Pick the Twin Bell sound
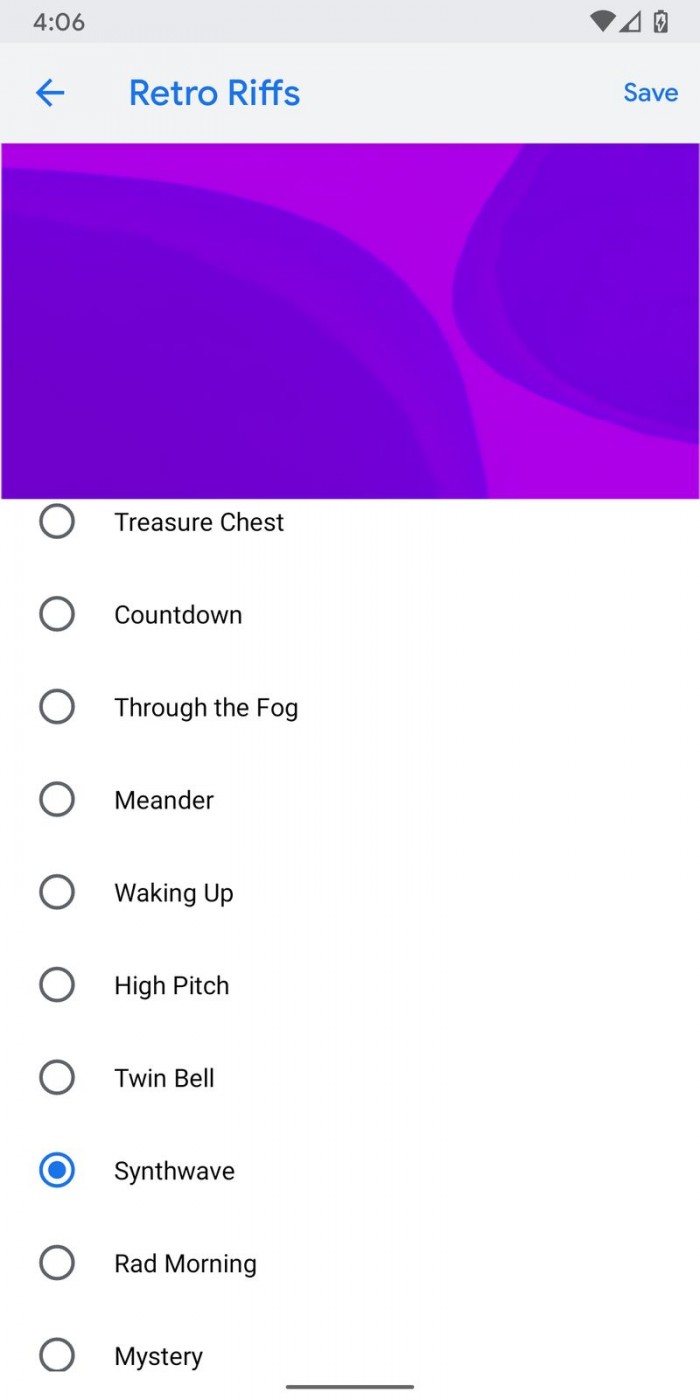This screenshot has height=1400, width=700. pos(350,1078)
